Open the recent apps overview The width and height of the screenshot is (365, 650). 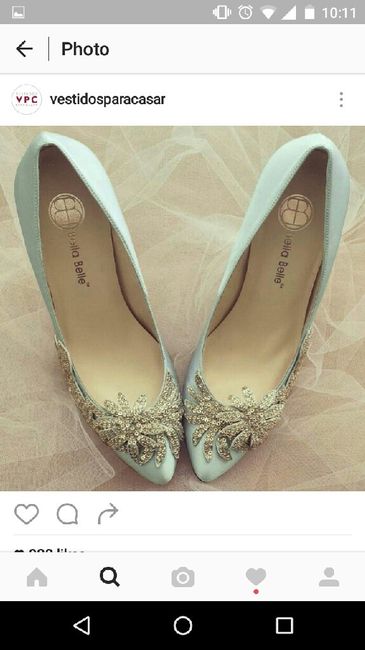pyautogui.click(x=284, y=626)
